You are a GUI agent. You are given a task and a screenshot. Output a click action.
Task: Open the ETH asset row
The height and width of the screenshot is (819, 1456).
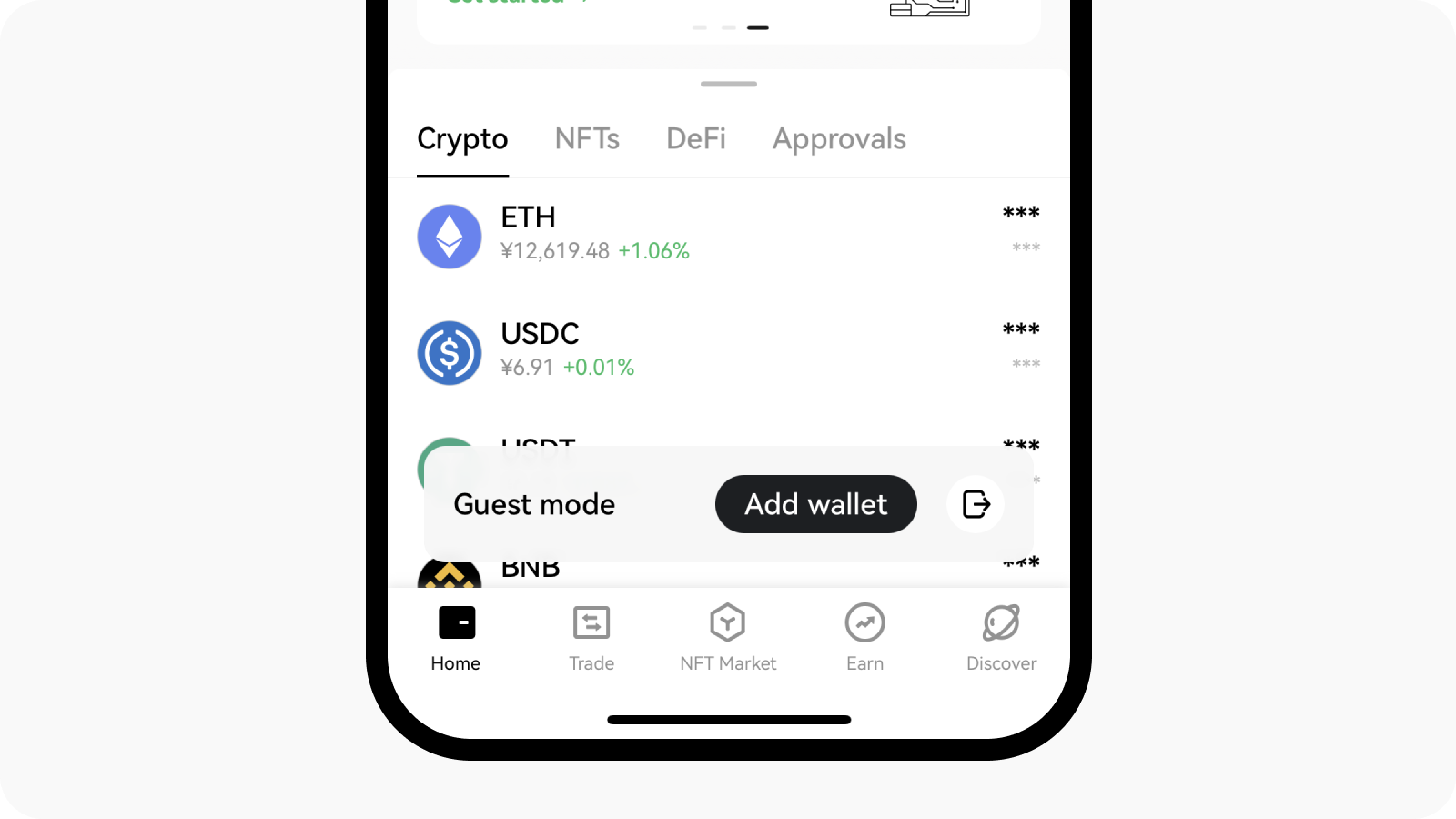[728, 235]
